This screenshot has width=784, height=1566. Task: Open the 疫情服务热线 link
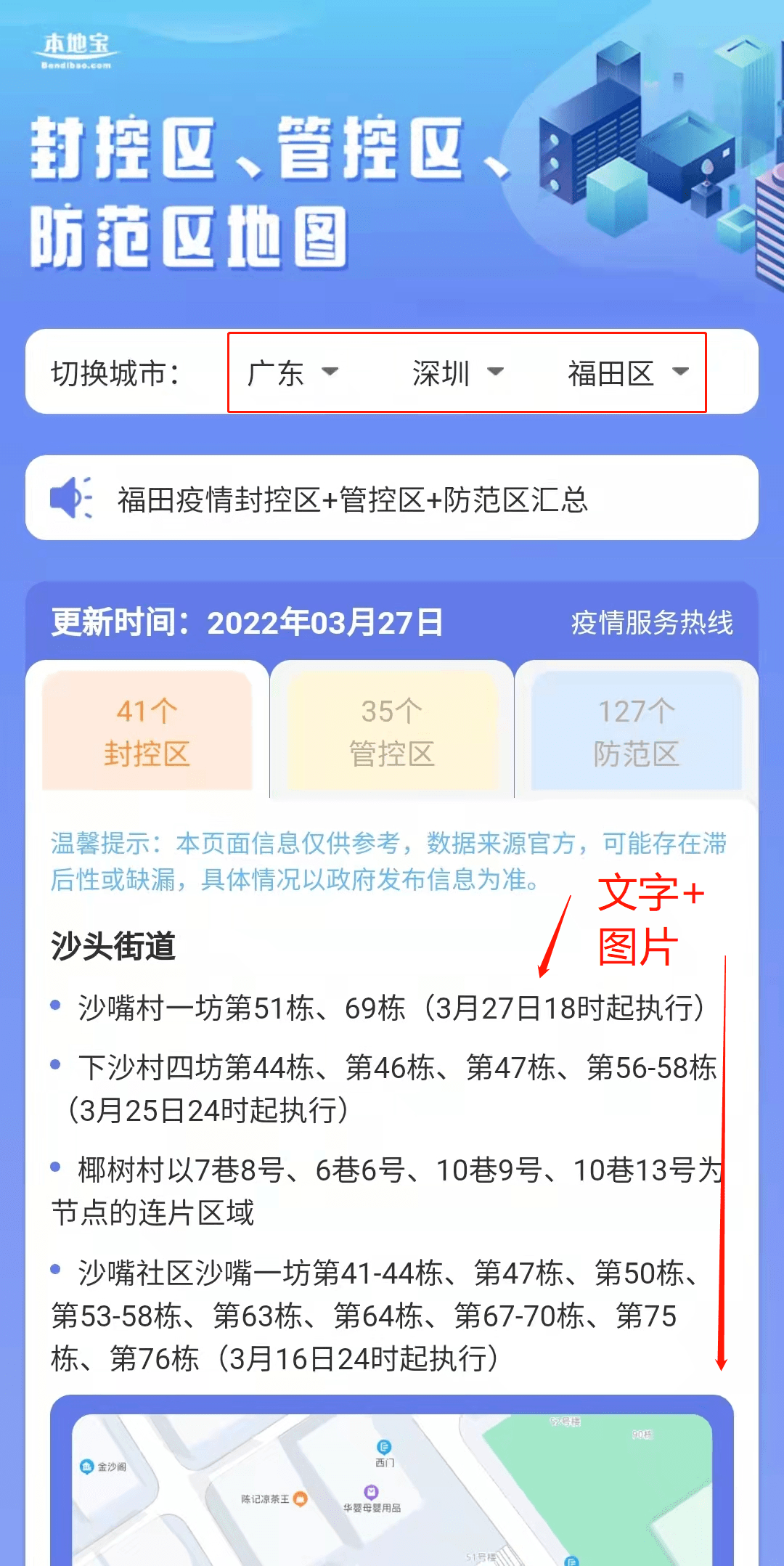click(x=651, y=623)
